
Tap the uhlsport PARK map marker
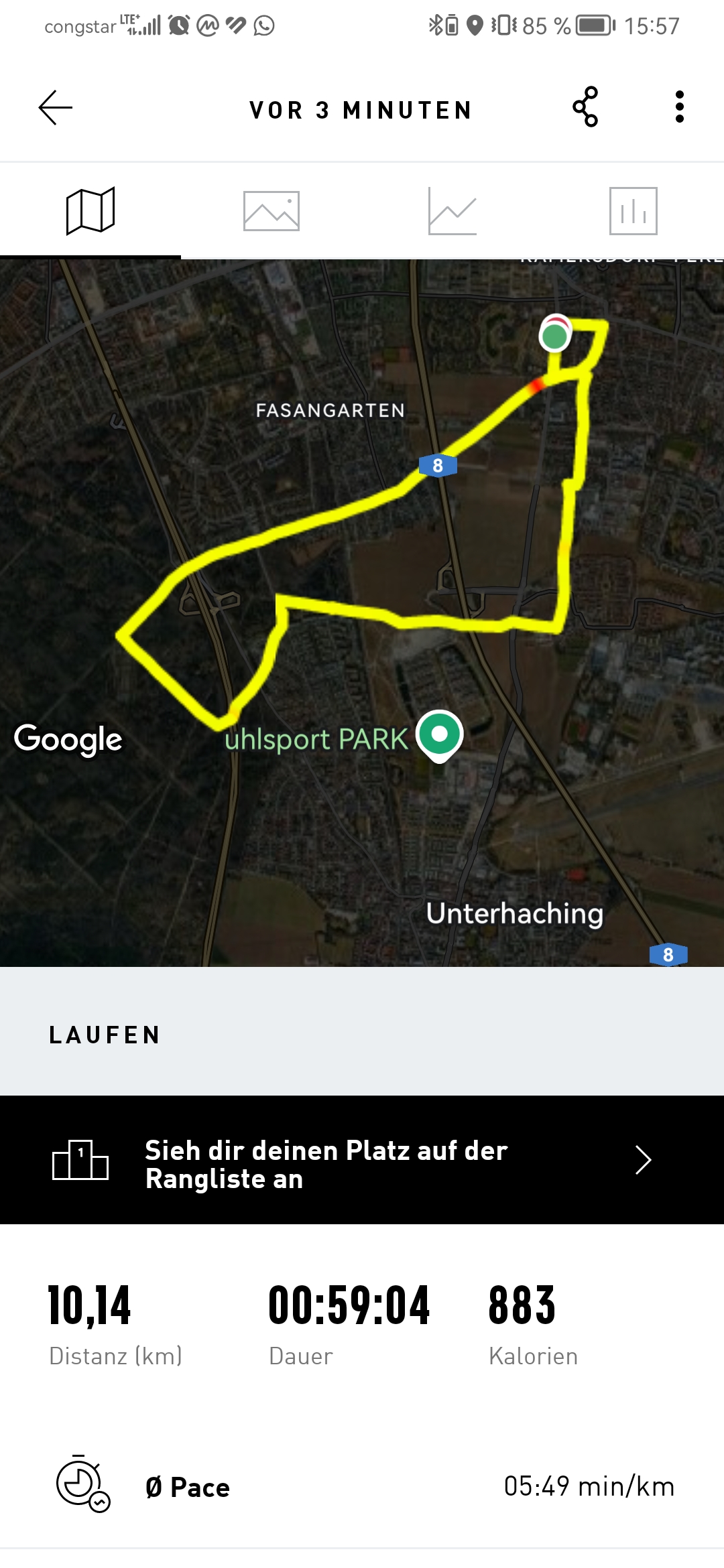(439, 736)
